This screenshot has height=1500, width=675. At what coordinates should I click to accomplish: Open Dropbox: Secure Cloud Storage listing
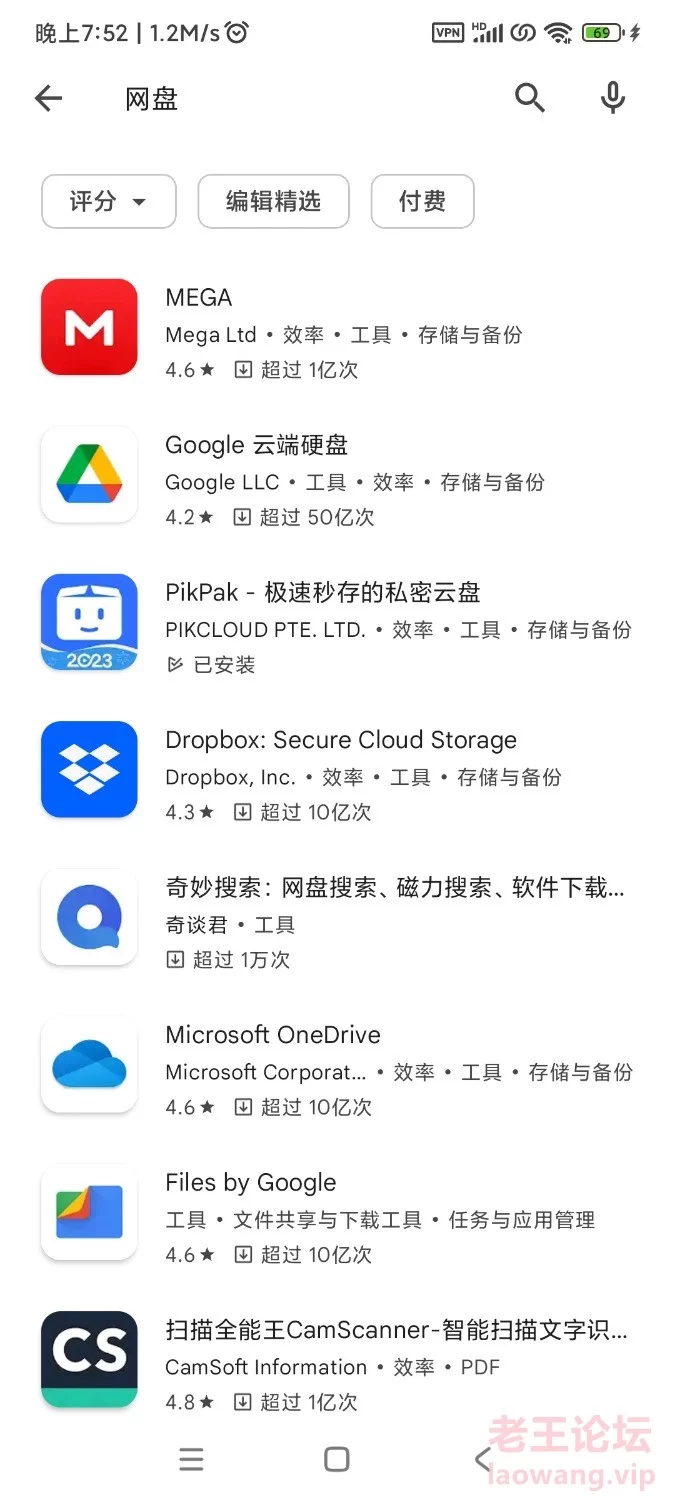click(337, 770)
